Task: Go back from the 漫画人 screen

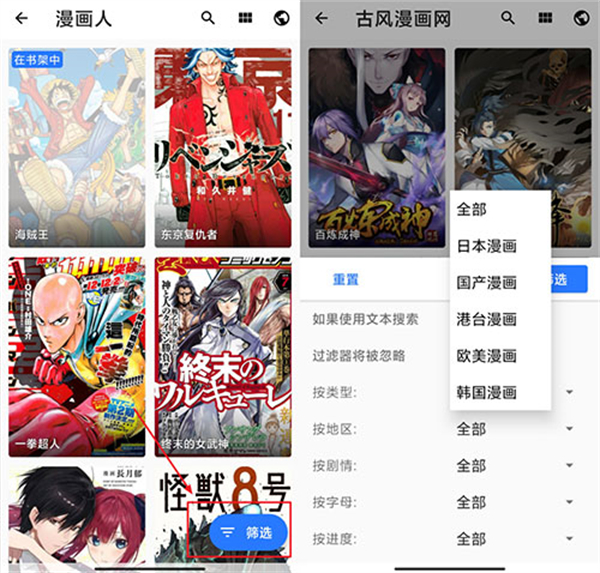Action: point(21,18)
